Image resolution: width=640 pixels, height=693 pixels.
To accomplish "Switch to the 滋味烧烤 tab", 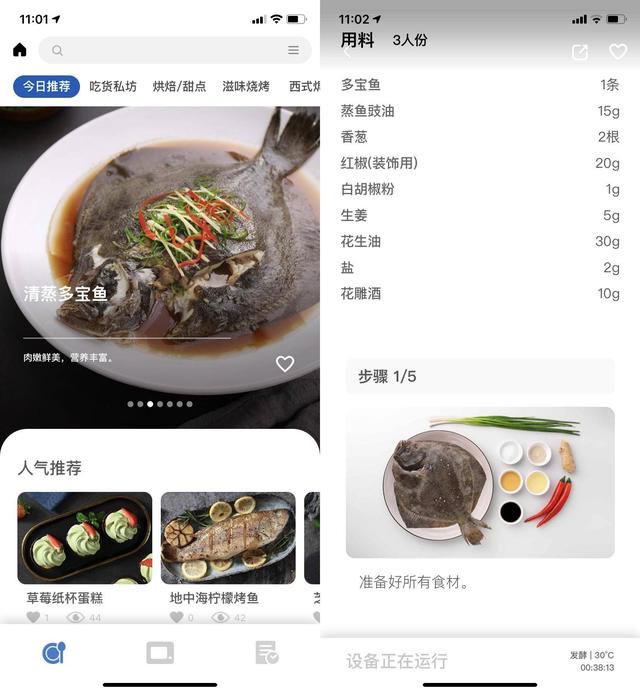I will (x=246, y=87).
